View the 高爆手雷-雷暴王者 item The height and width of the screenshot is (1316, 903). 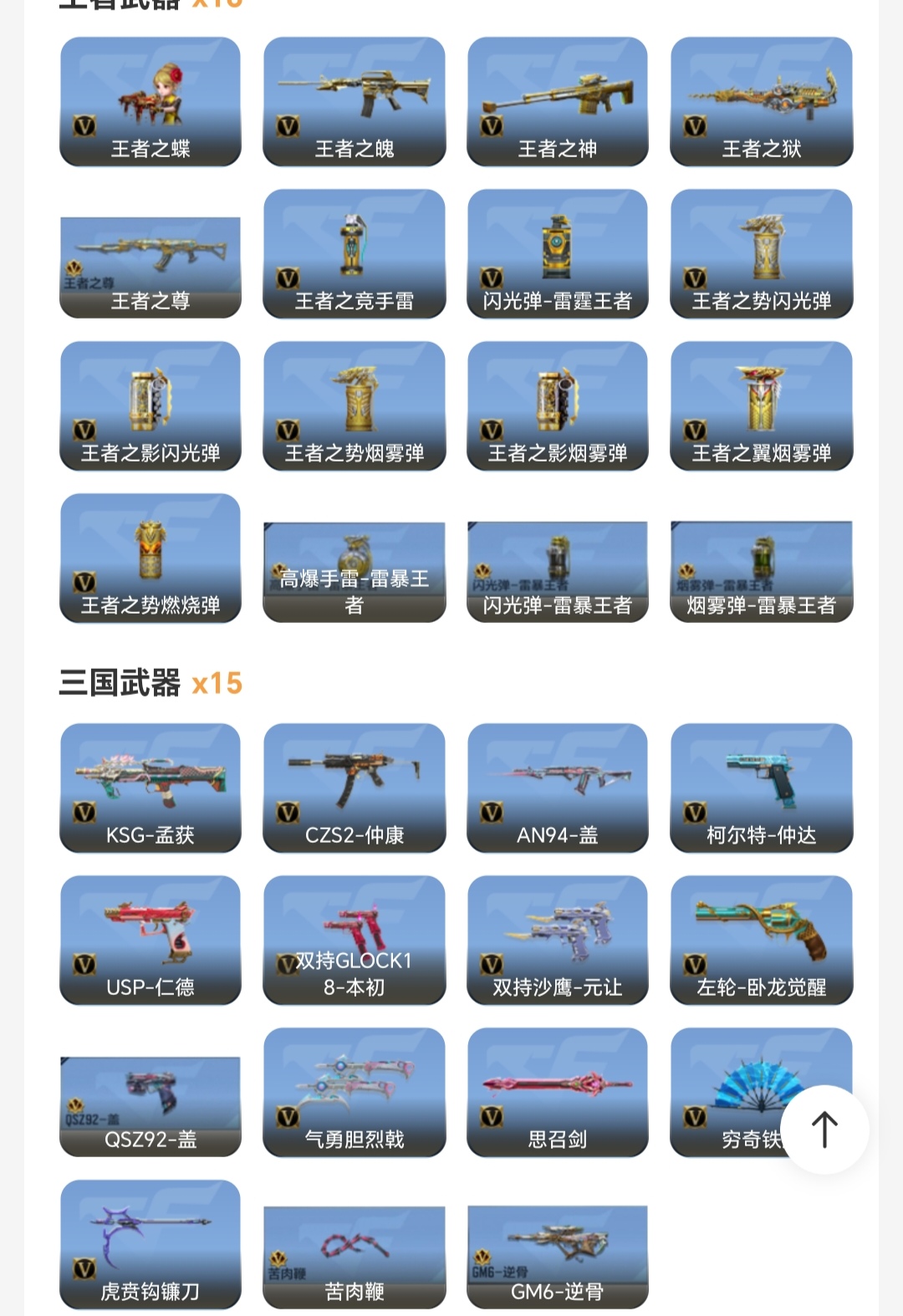(354, 572)
